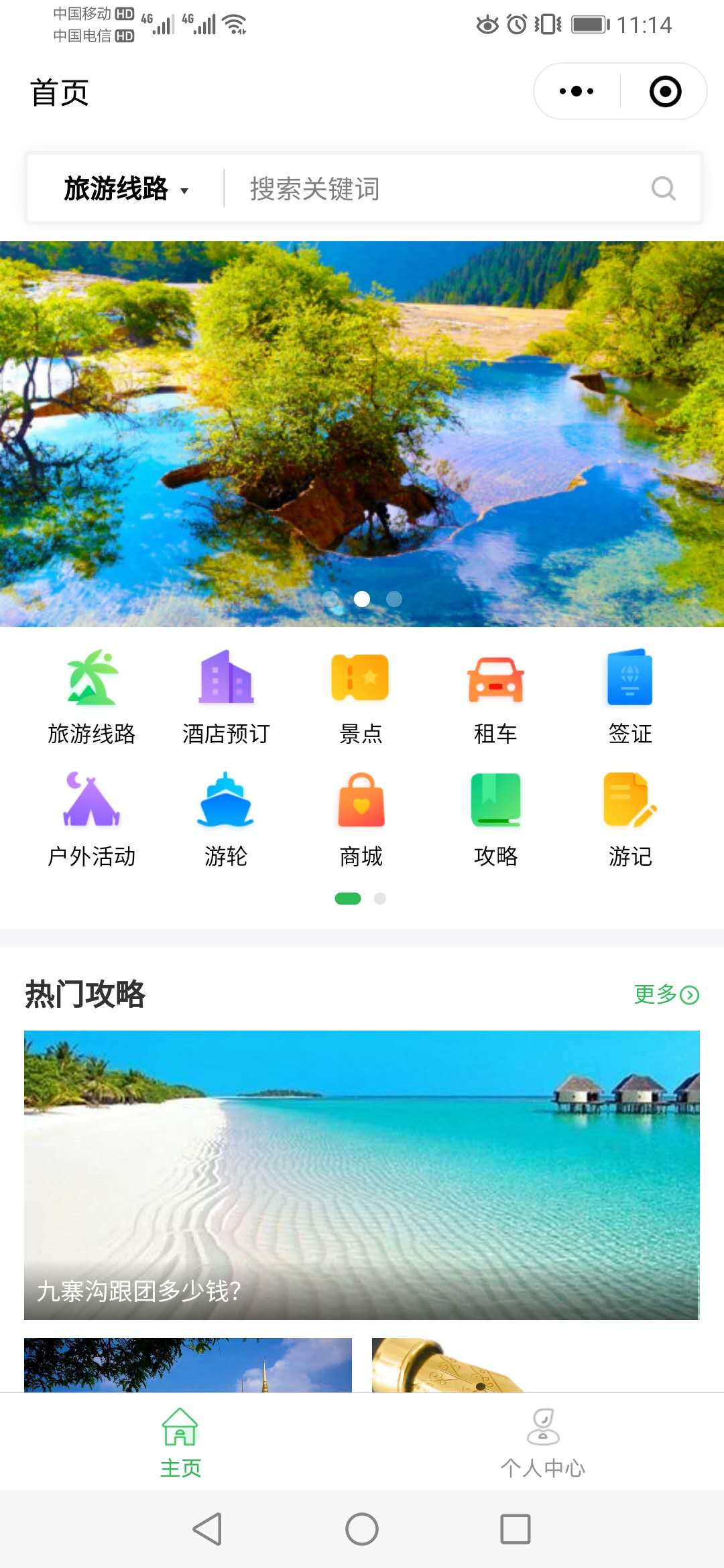Open the mini program overflow menu
The width and height of the screenshot is (724, 1568).
tap(577, 91)
